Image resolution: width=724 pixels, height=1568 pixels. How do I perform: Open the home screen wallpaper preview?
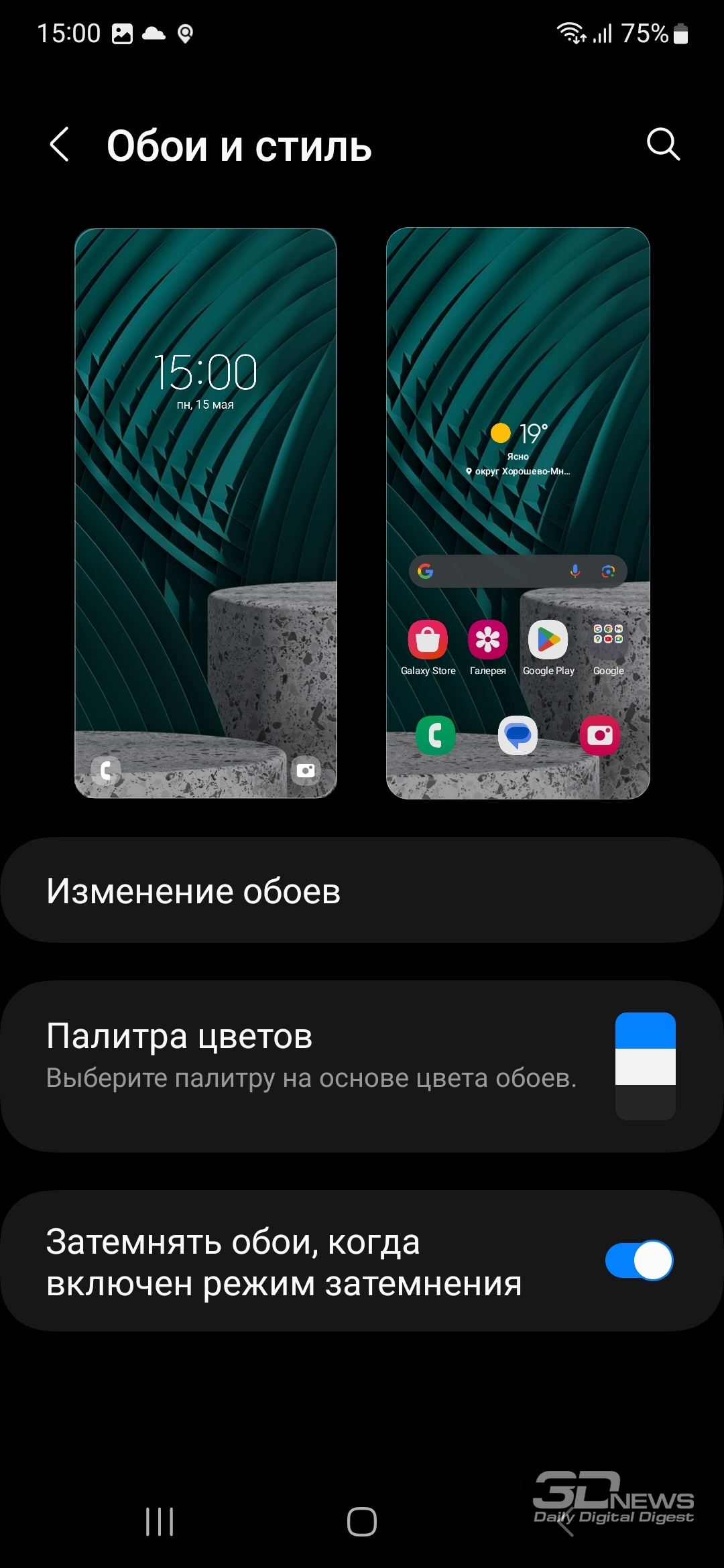pos(518,513)
